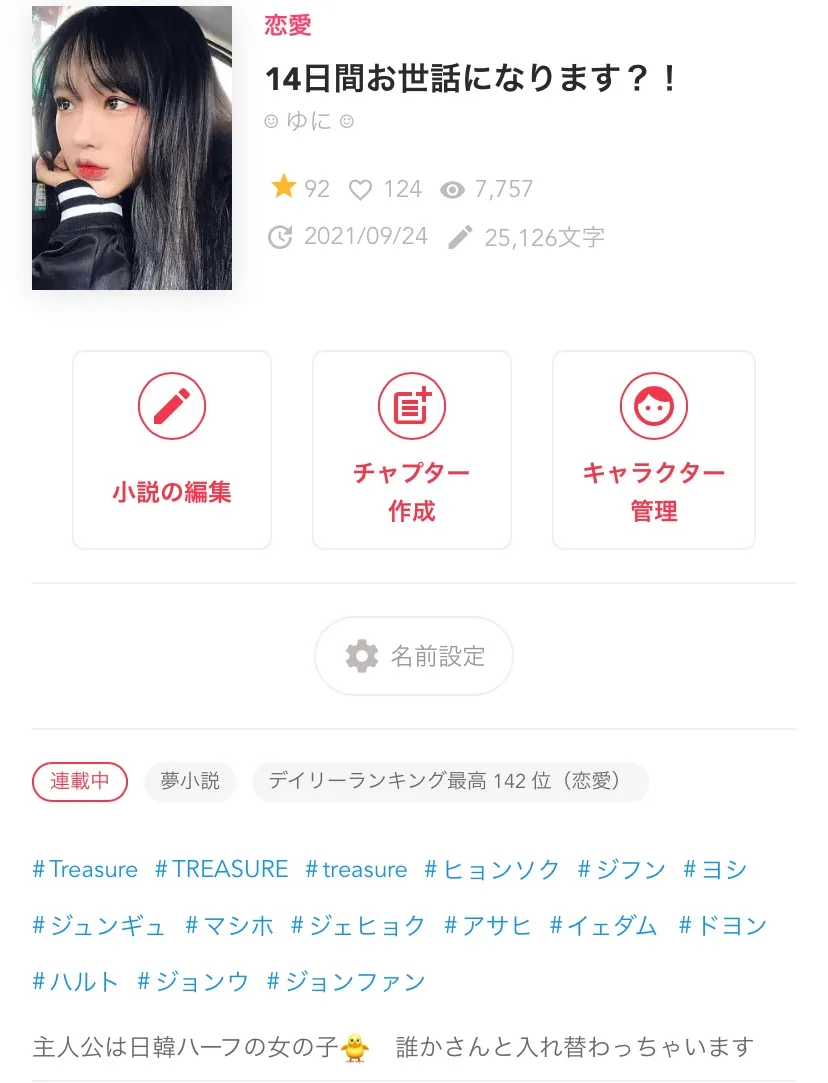Open the #Treasure hashtag
The image size is (828, 1083).
coord(85,869)
